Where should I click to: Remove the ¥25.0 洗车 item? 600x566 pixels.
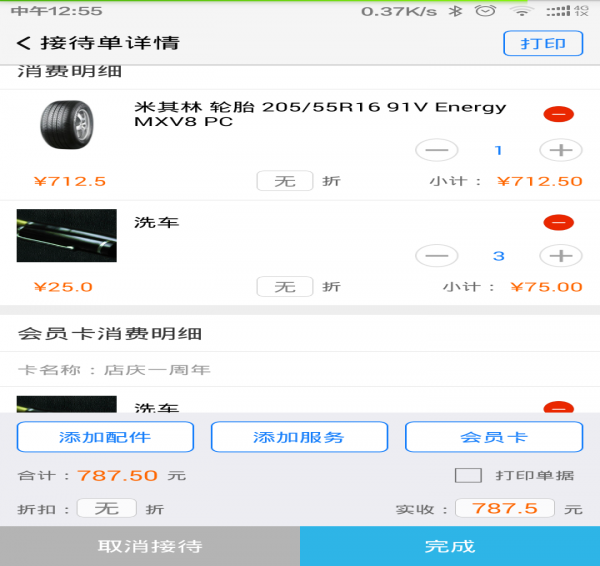(x=558, y=222)
